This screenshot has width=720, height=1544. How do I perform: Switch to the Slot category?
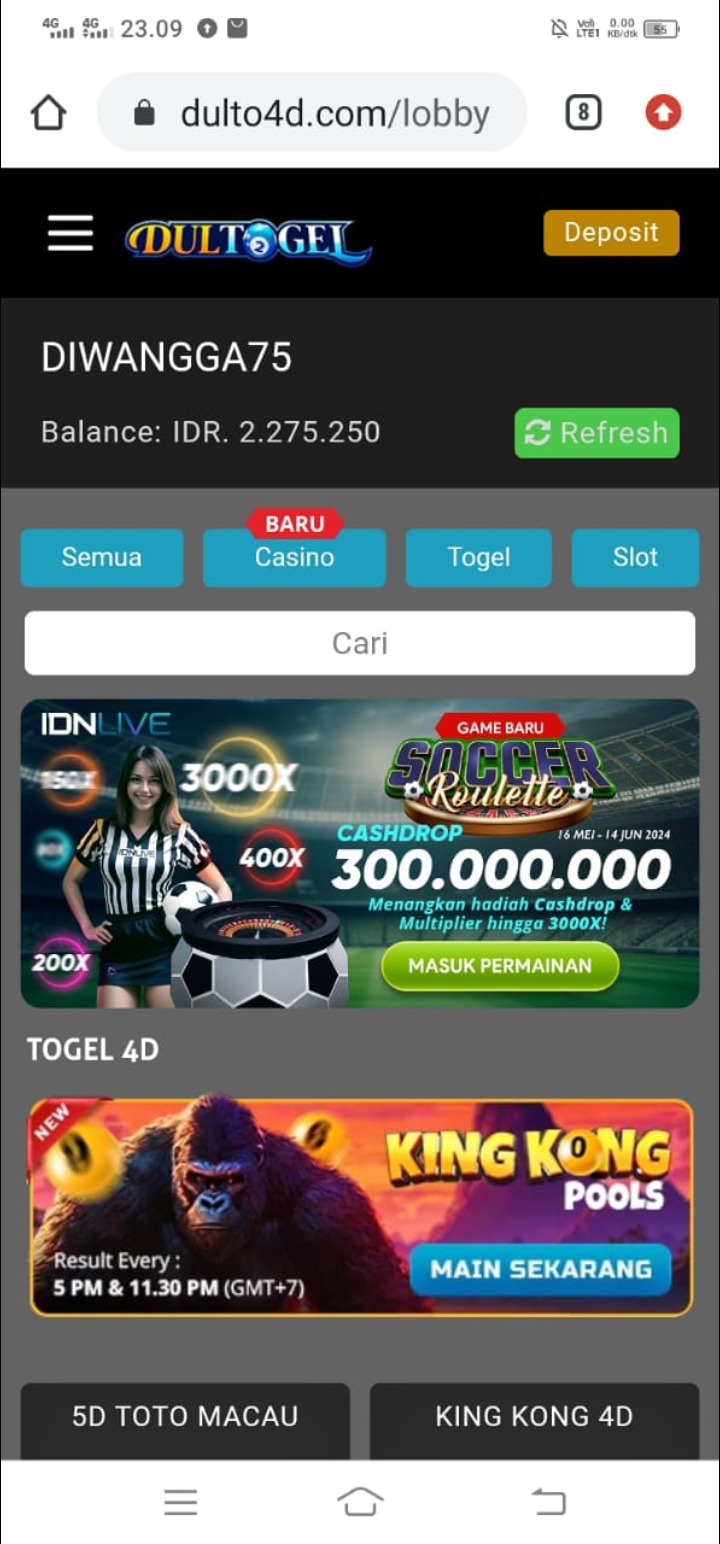click(x=635, y=557)
